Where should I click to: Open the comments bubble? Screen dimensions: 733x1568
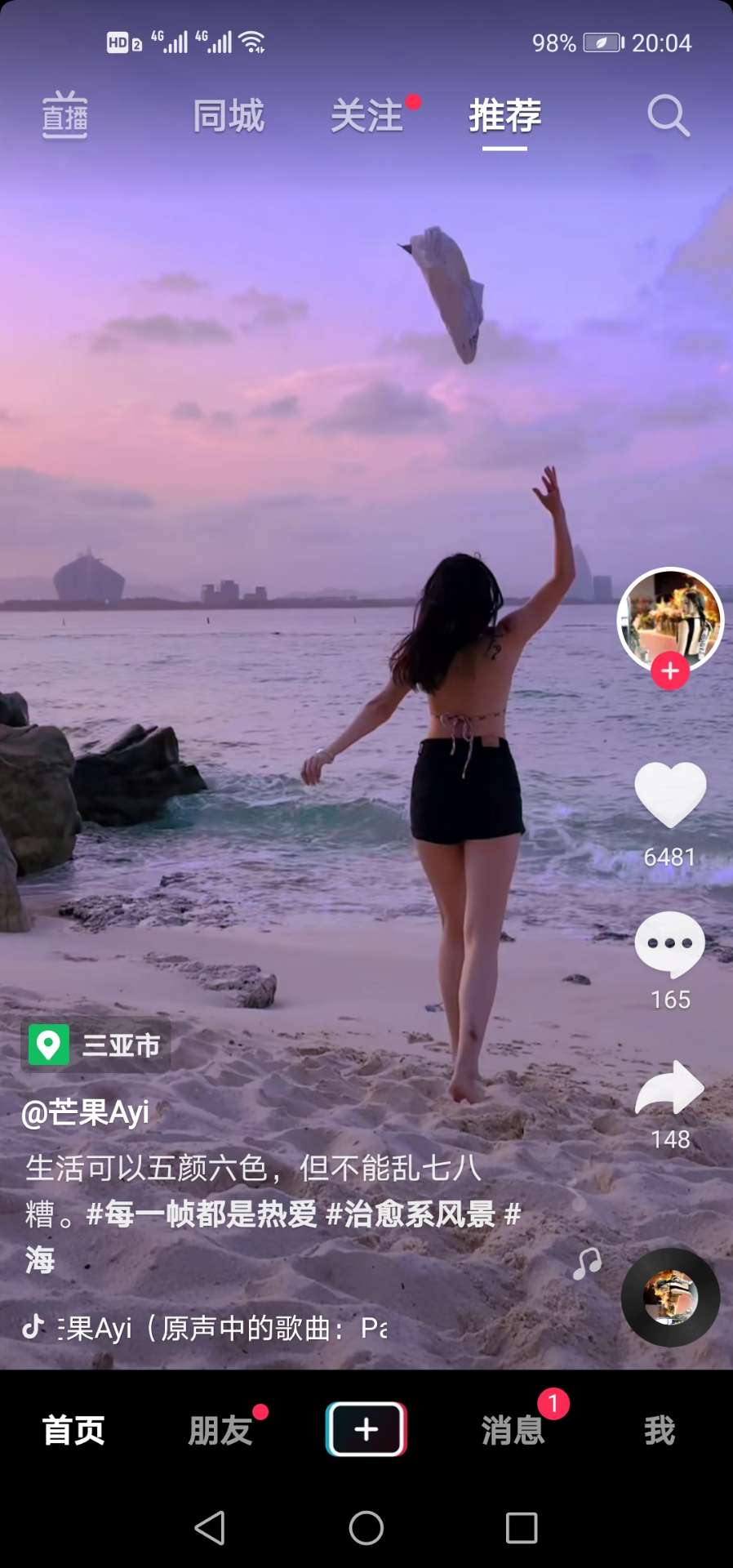(x=670, y=944)
